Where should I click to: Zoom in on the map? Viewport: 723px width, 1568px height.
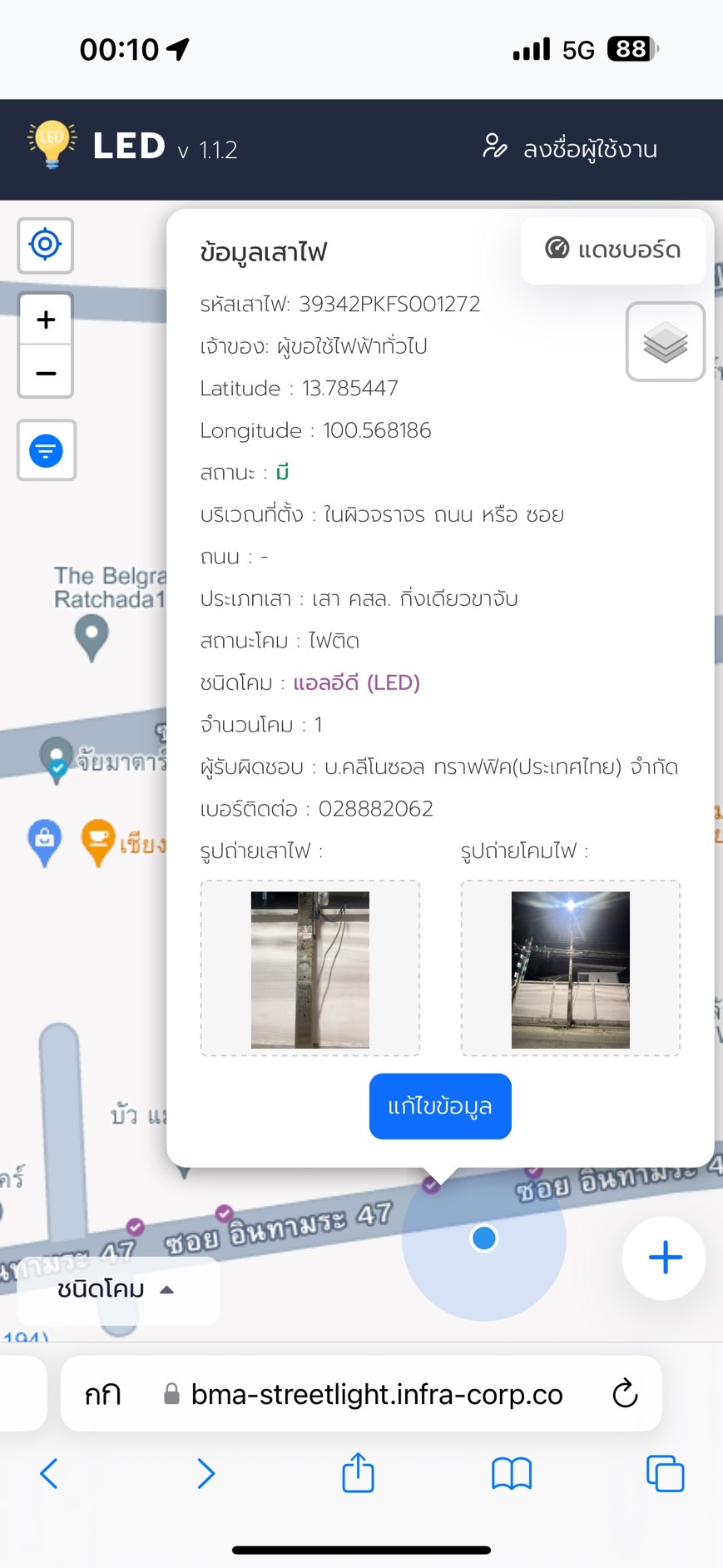(x=46, y=320)
